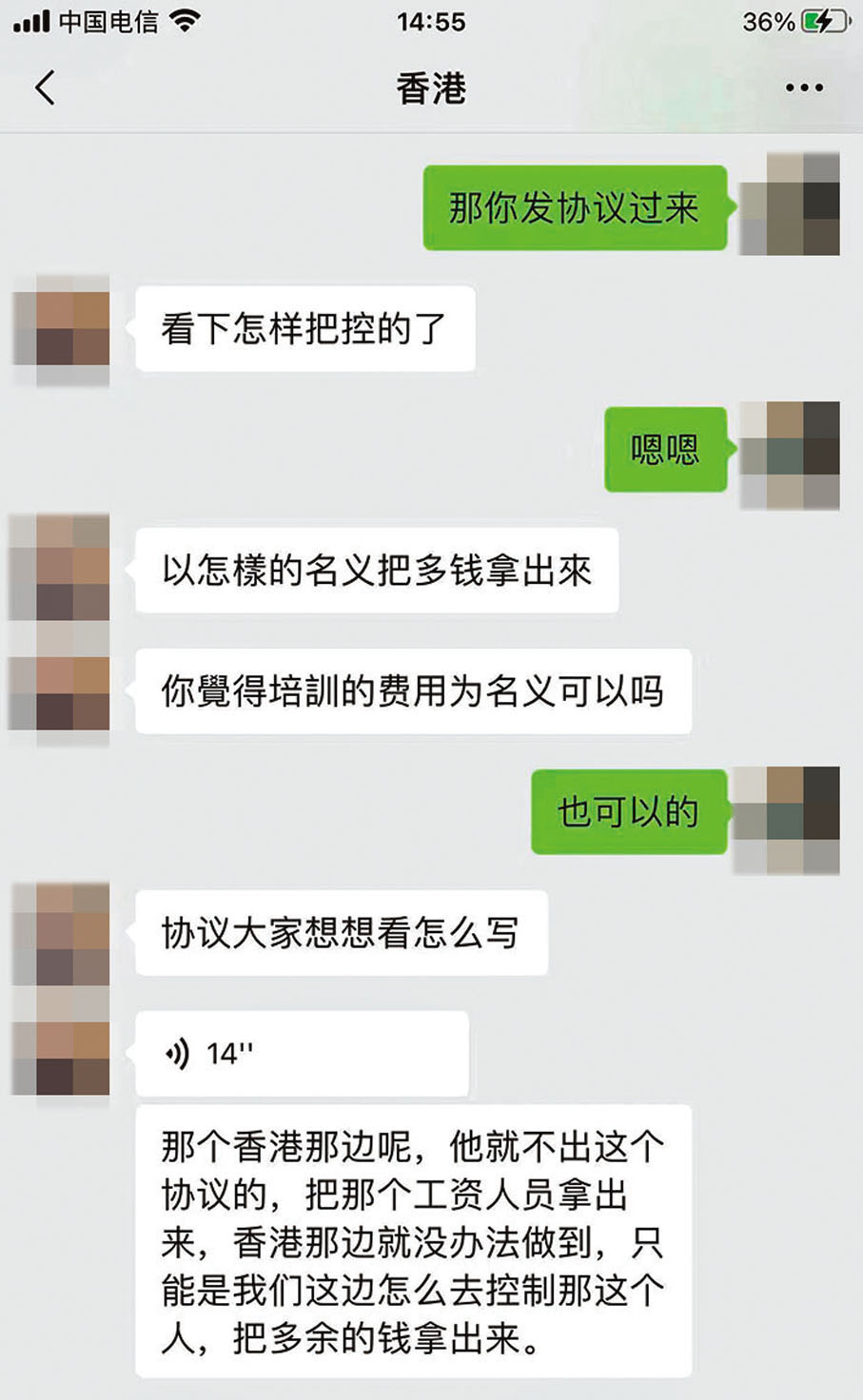Go back to the chat list
The width and height of the screenshot is (863, 1400).
tap(45, 87)
